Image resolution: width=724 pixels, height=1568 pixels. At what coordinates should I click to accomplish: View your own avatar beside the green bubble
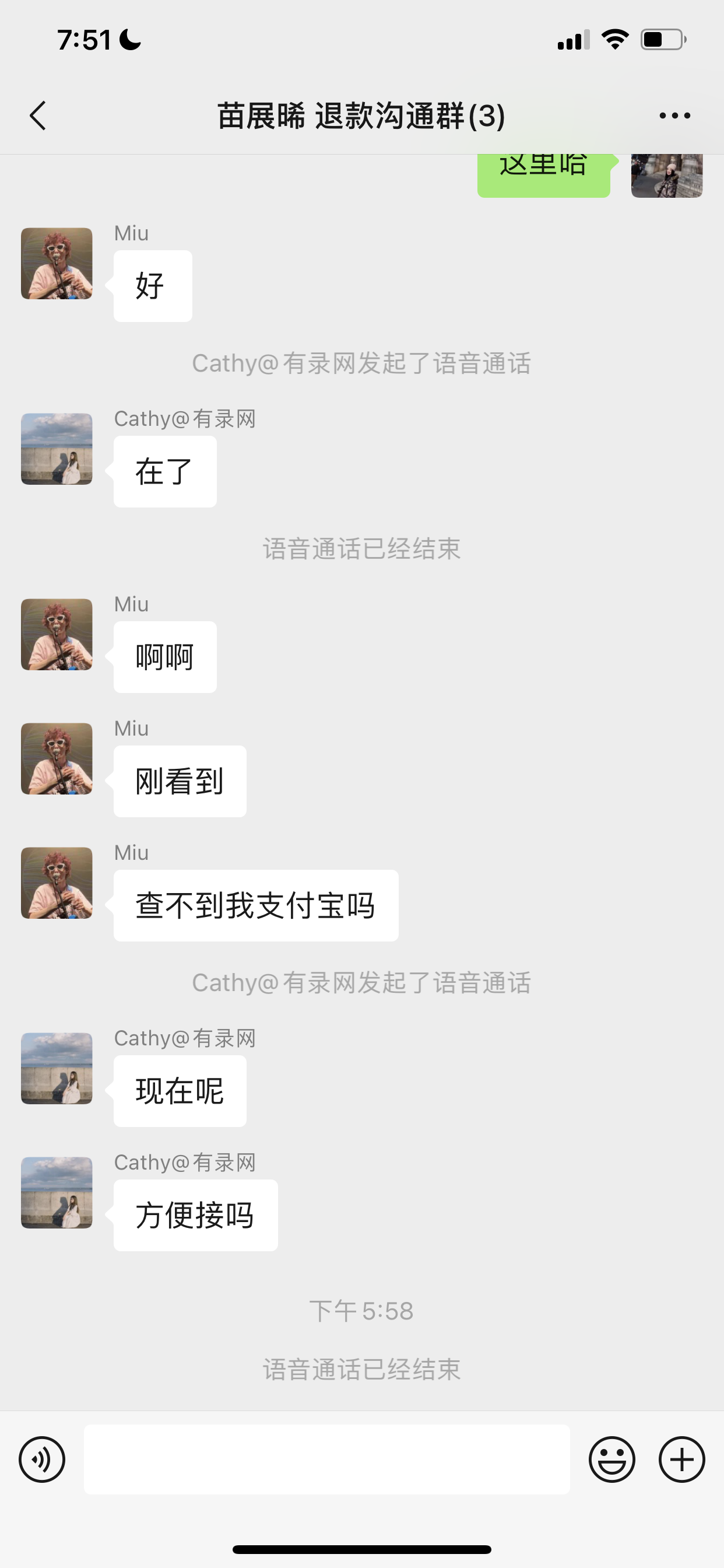666,176
